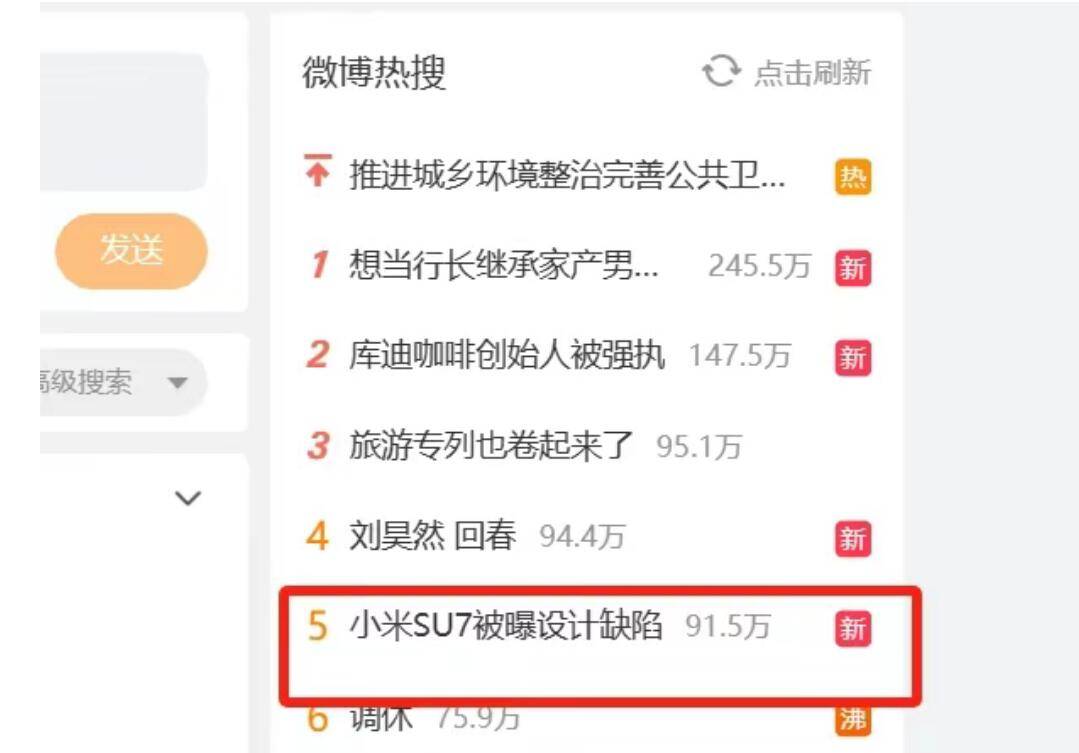1079x753 pixels.
Task: Open hot search 小米SU7被曝设计缺陷
Action: 505,627
